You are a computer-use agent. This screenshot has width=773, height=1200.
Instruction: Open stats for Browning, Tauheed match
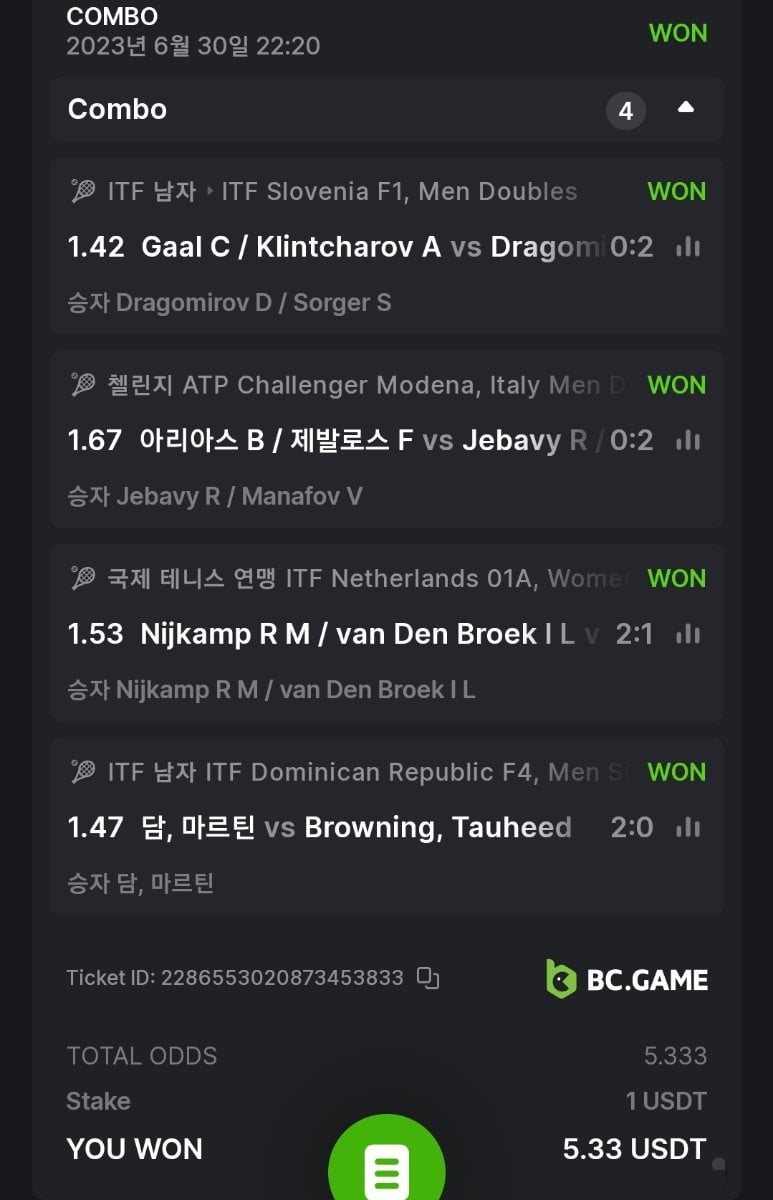[688, 827]
